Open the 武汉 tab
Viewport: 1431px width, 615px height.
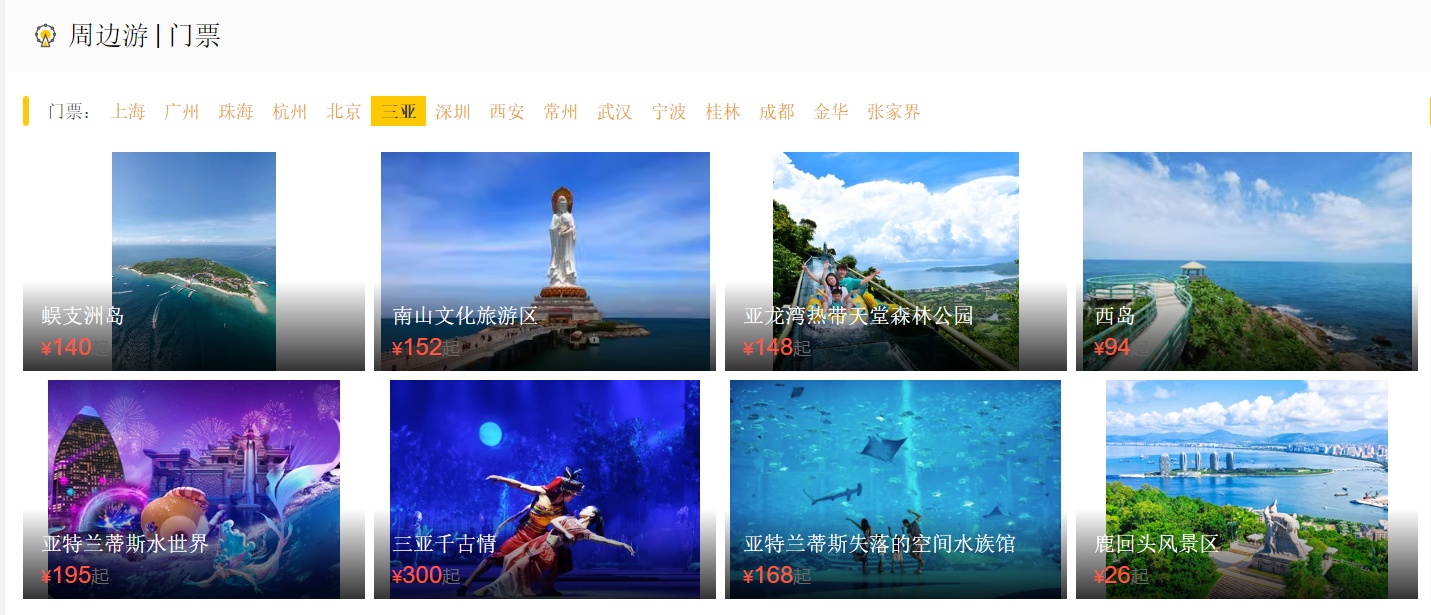point(615,112)
